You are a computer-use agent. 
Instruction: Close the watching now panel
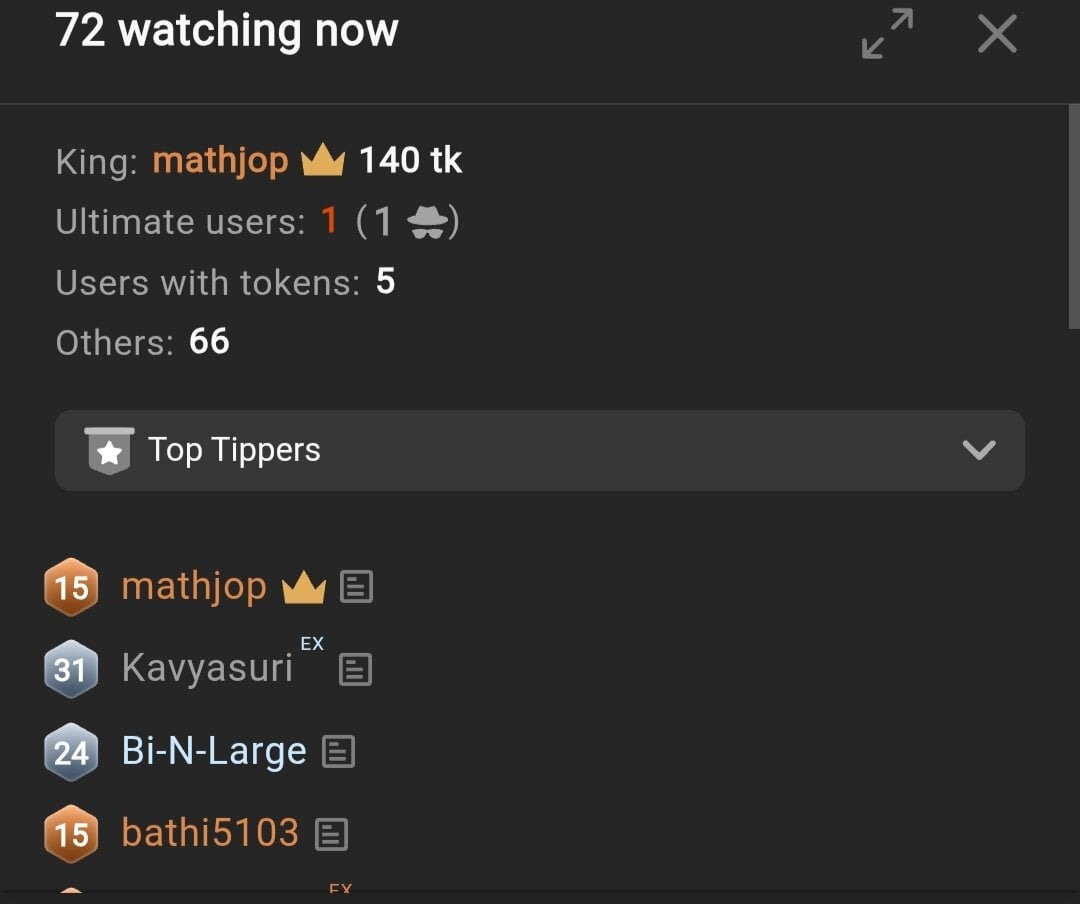(996, 34)
